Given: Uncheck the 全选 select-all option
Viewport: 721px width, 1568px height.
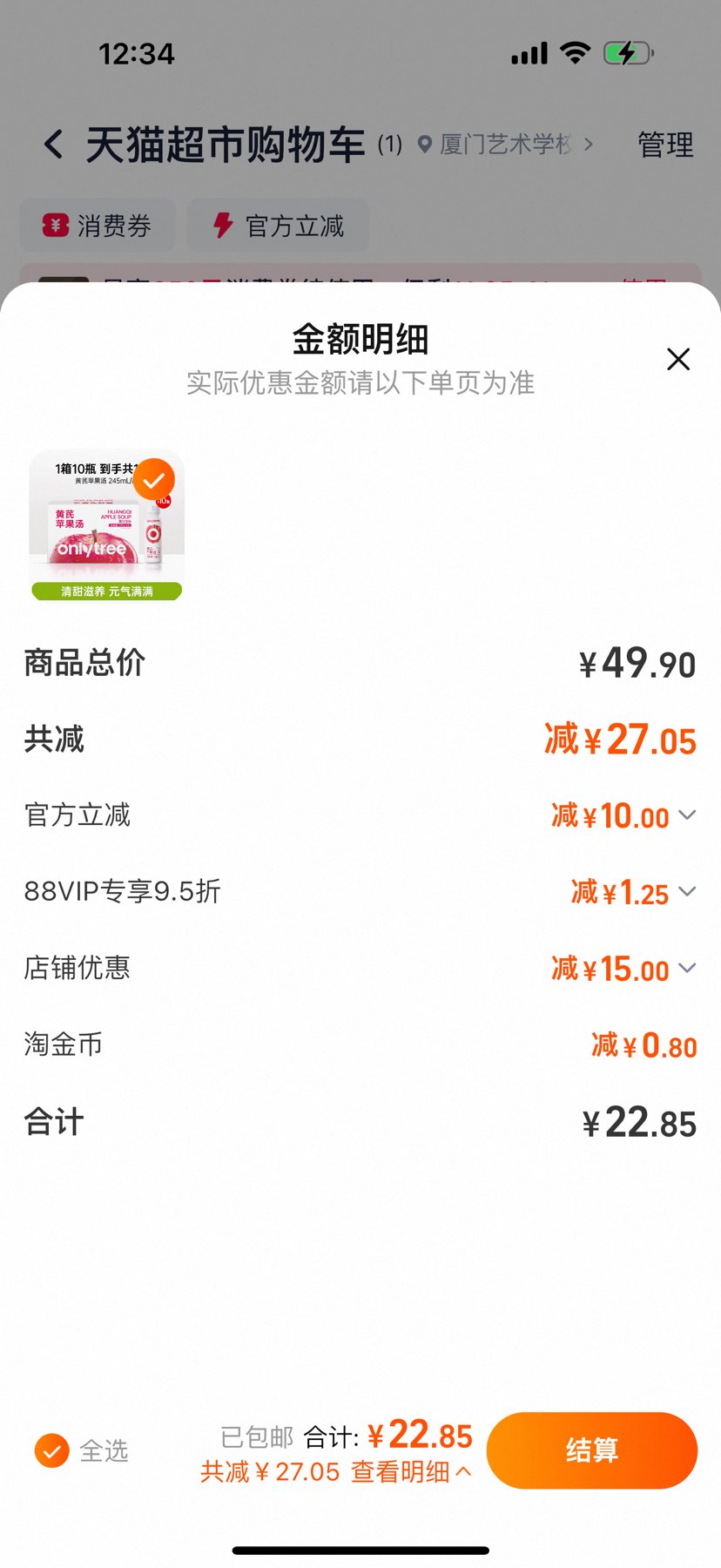Looking at the screenshot, I should 51,1450.
